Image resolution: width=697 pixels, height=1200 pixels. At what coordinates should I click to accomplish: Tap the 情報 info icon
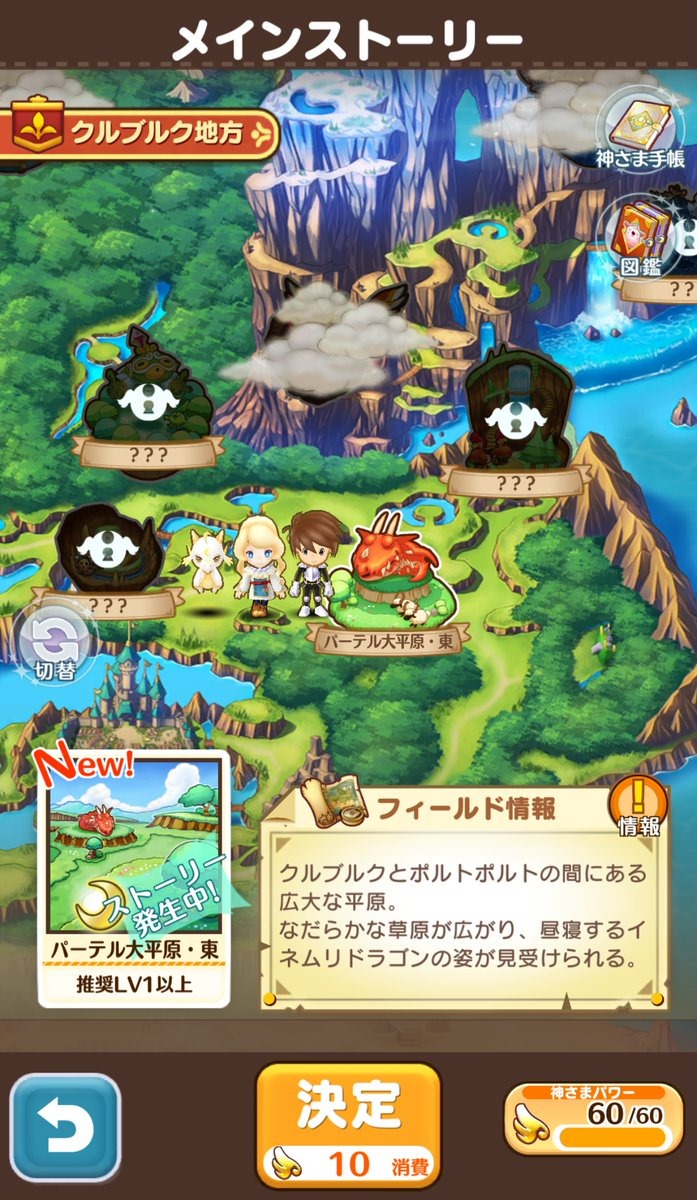(x=639, y=808)
